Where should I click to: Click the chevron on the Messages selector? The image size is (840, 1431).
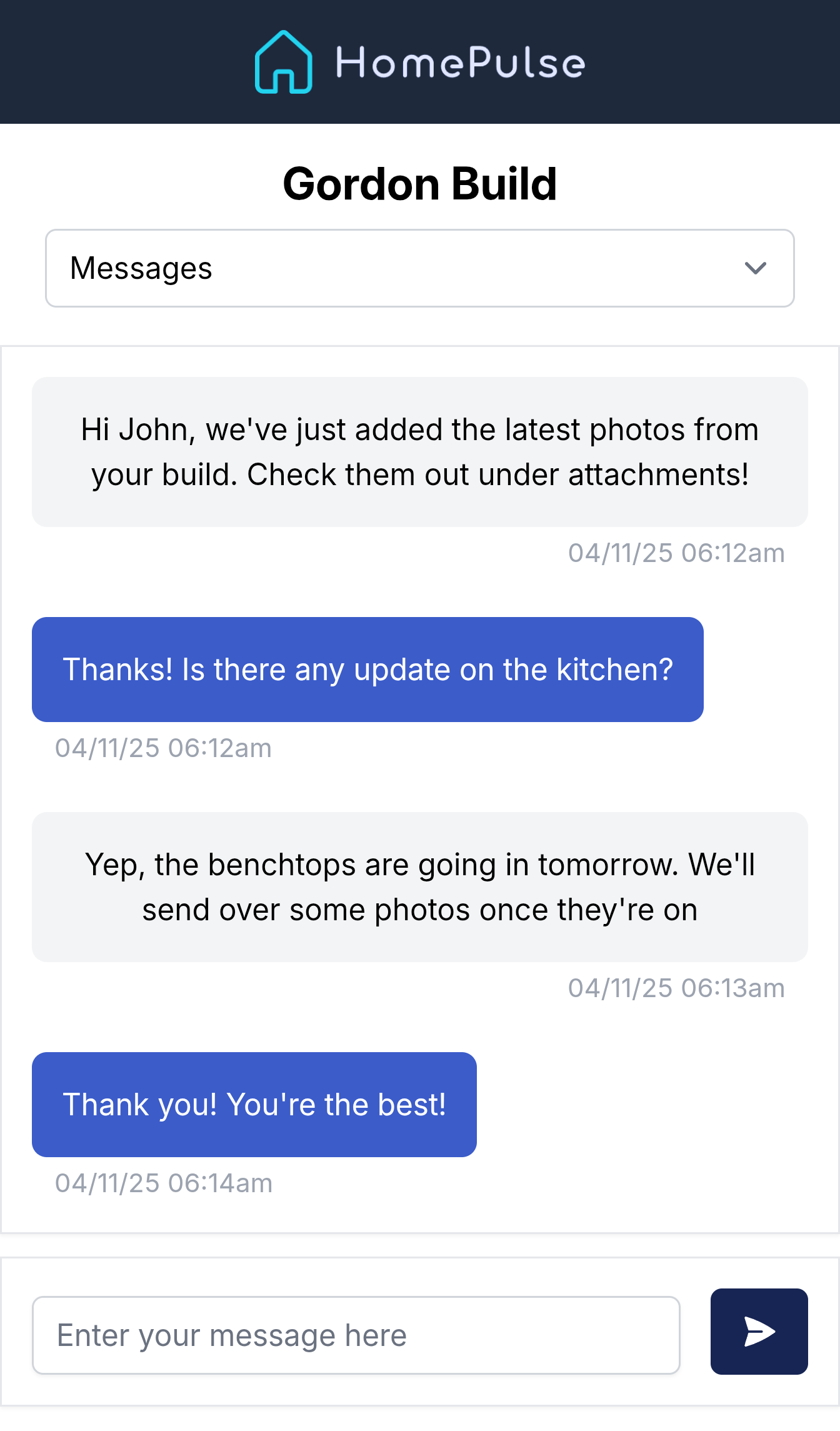click(x=757, y=268)
